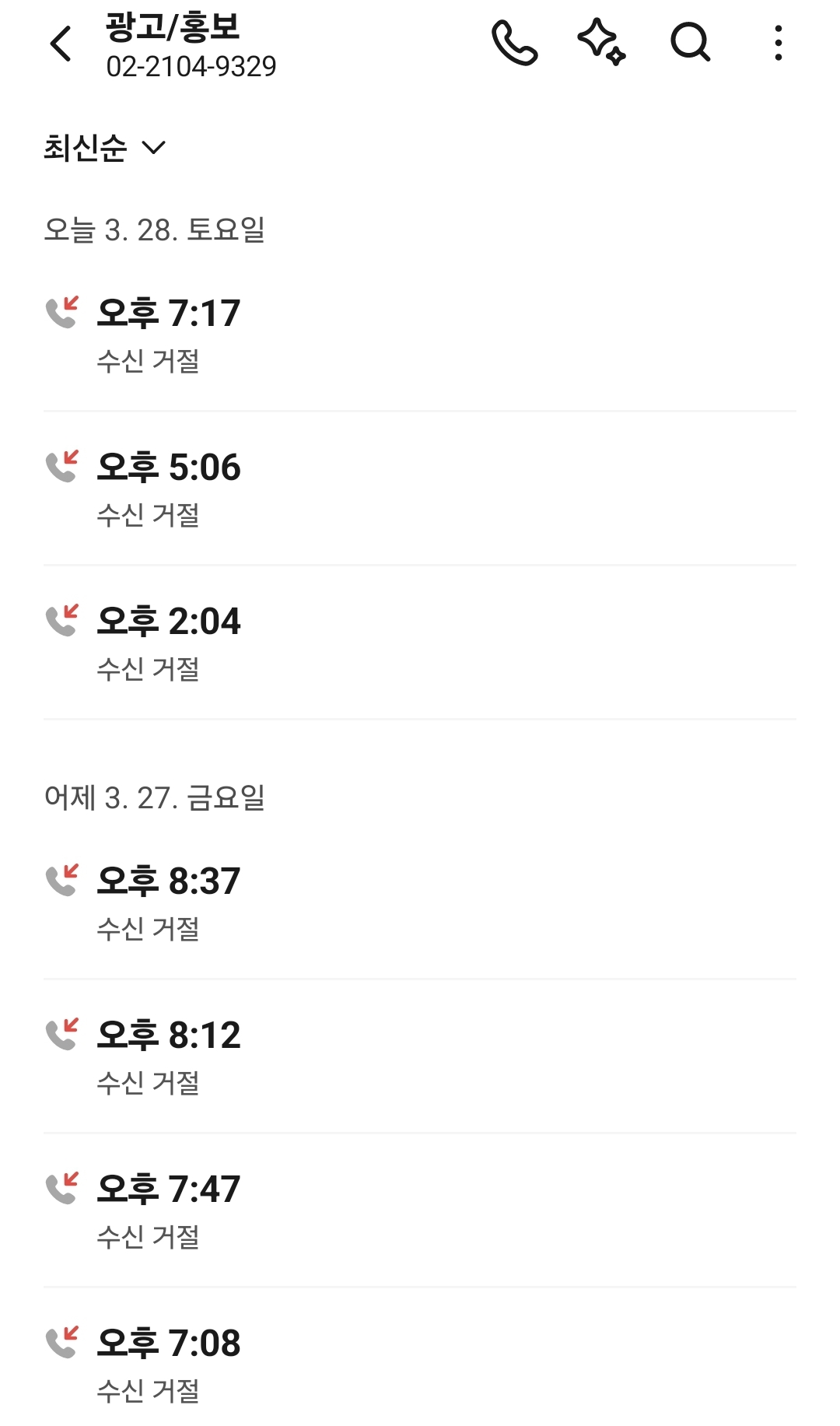This screenshot has width=840, height=1426.
Task: Open the 오후 7:08 call record
Action: click(420, 1365)
